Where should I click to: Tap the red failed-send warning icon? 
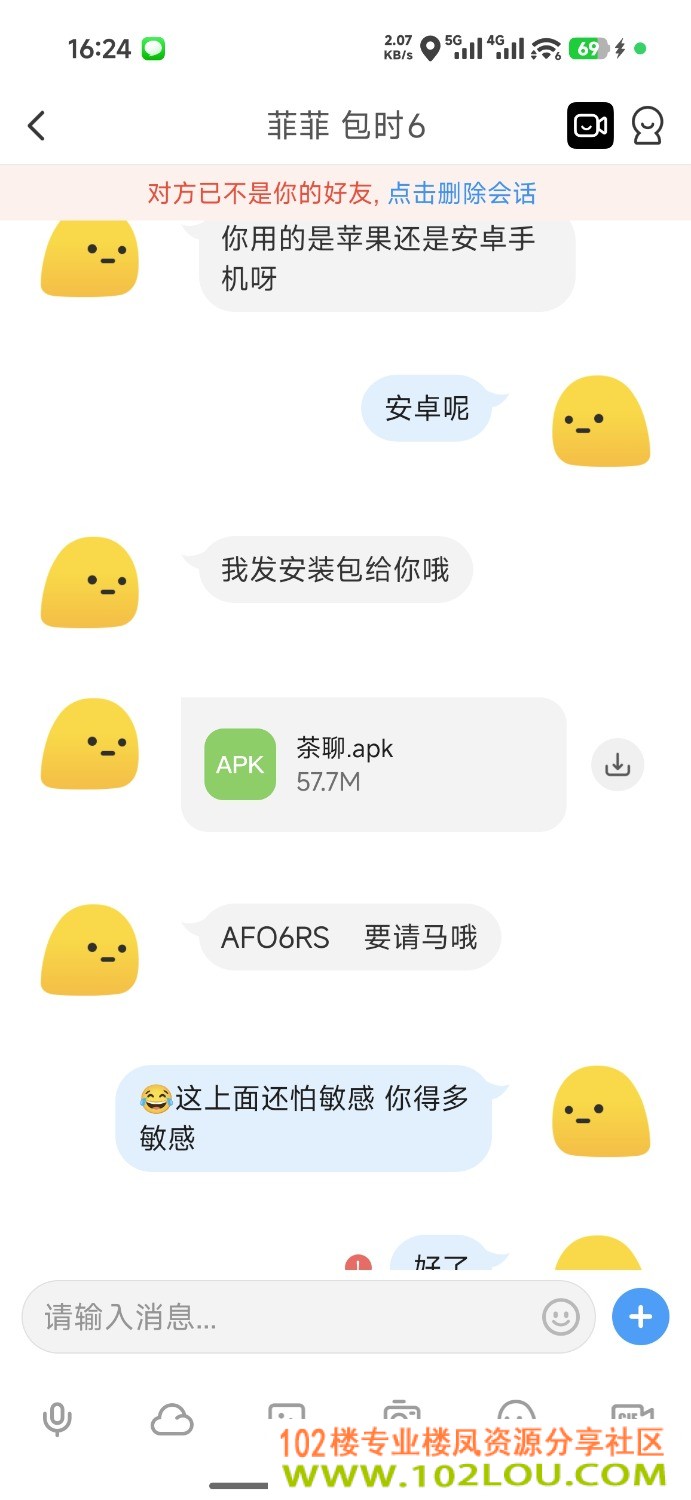[358, 1262]
